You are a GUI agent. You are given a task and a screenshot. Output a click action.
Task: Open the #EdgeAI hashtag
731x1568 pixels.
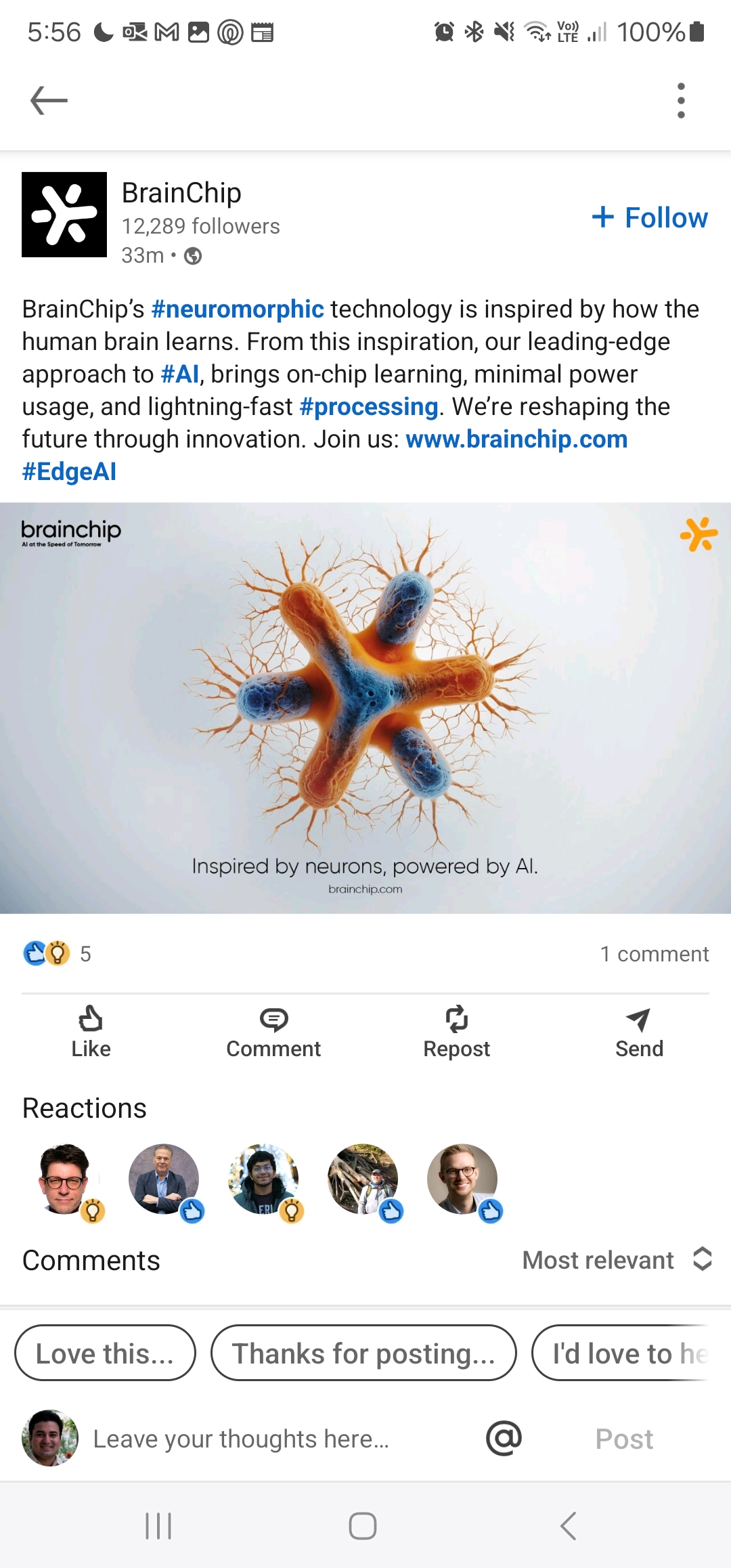click(69, 472)
